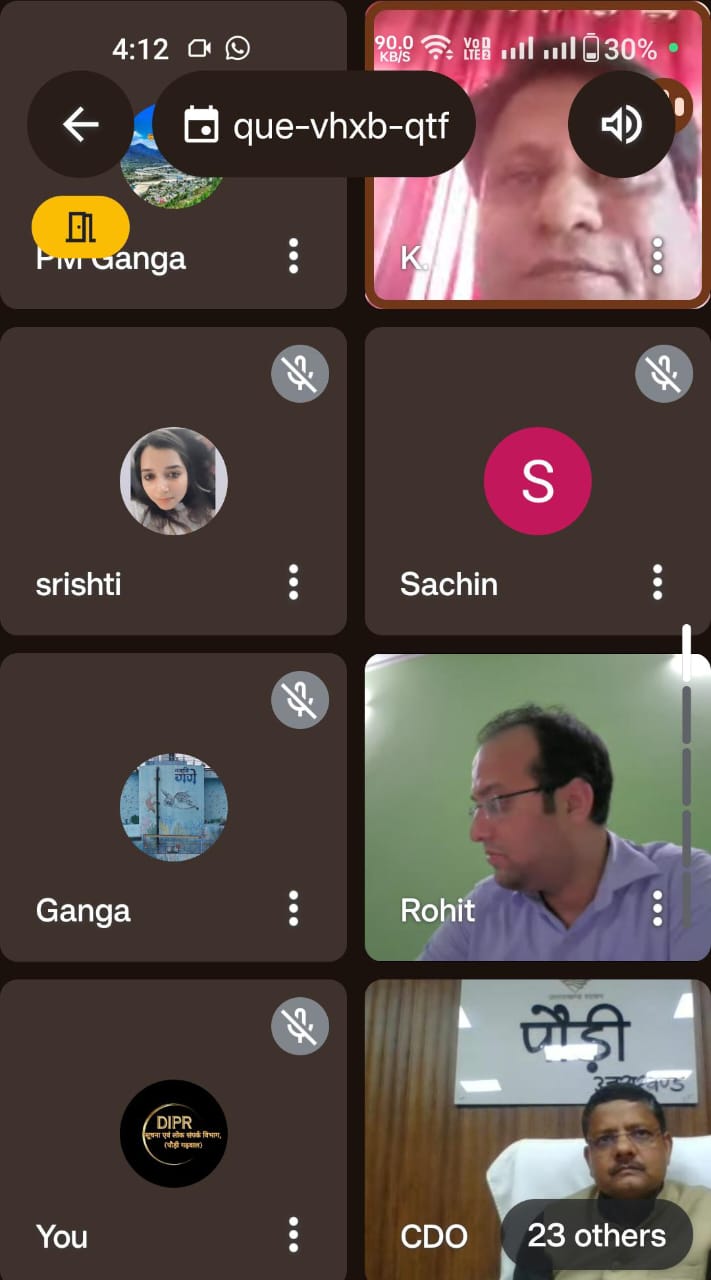Change audio output with the speaker icon
The image size is (711, 1280).
tap(621, 125)
